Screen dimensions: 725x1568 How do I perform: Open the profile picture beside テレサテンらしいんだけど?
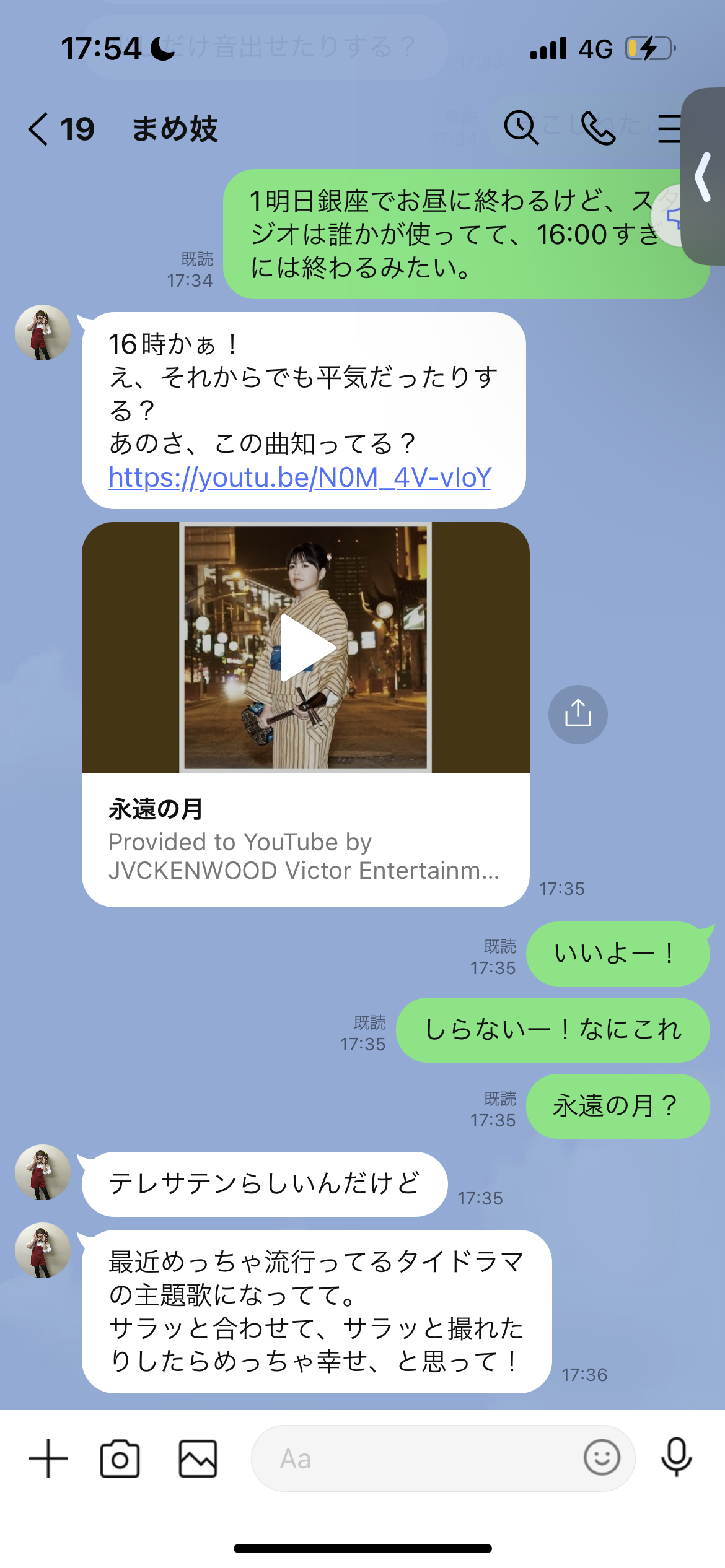tap(42, 1172)
